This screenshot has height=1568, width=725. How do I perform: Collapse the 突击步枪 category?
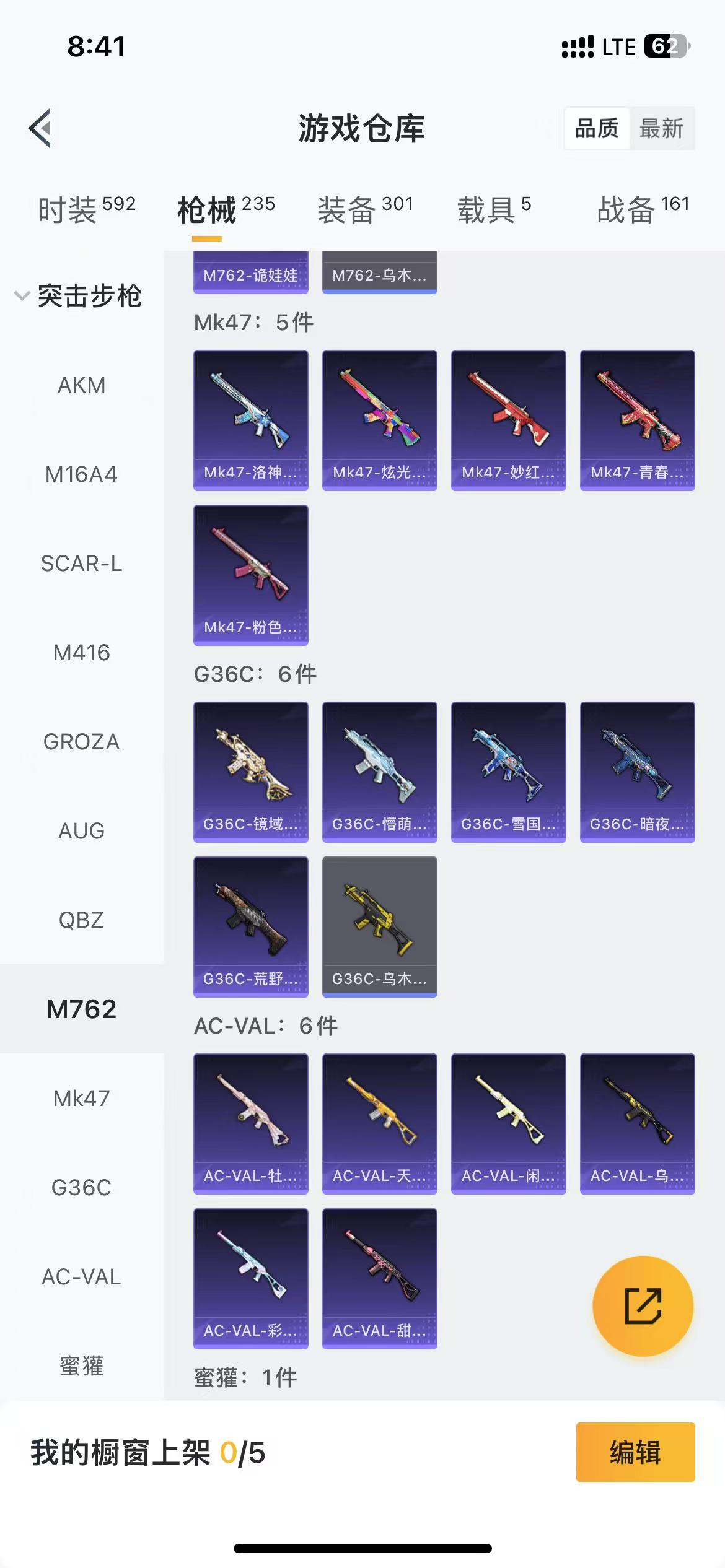coord(78,296)
